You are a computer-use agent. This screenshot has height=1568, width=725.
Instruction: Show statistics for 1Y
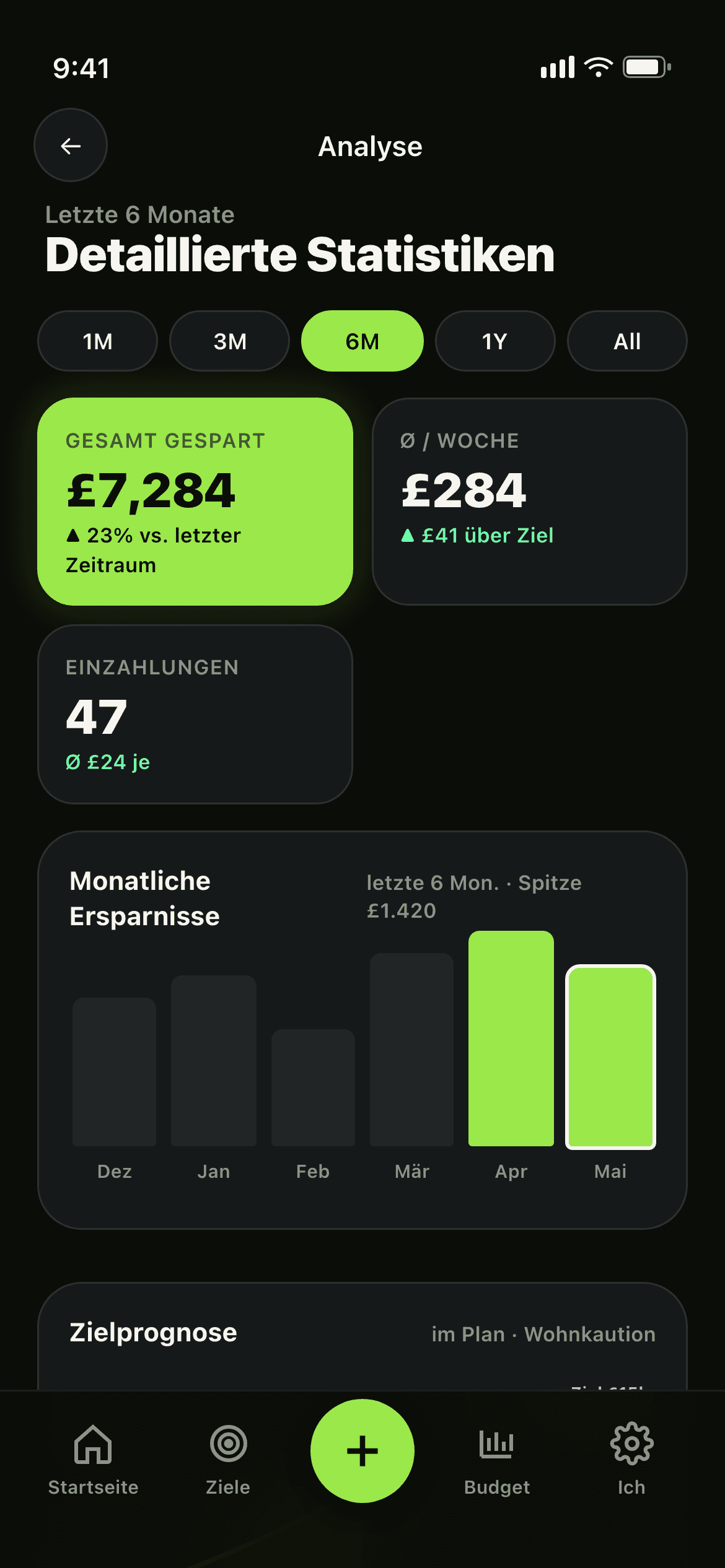495,341
